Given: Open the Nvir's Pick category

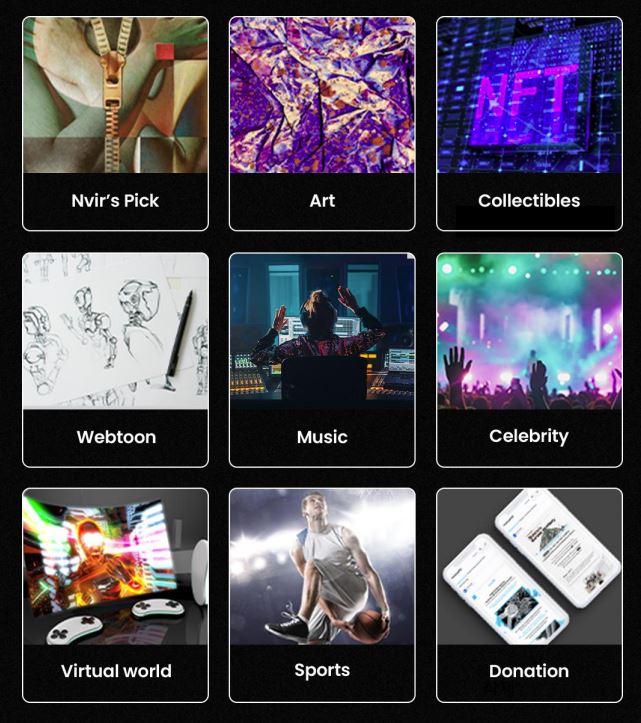Looking at the screenshot, I should (x=115, y=124).
